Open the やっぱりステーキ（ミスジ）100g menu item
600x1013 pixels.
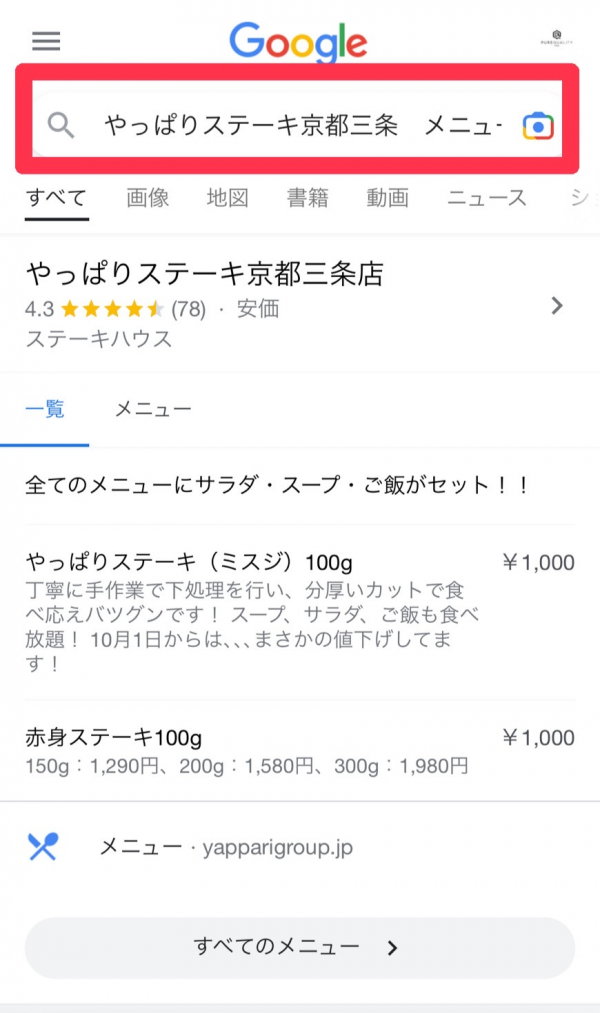pos(300,612)
